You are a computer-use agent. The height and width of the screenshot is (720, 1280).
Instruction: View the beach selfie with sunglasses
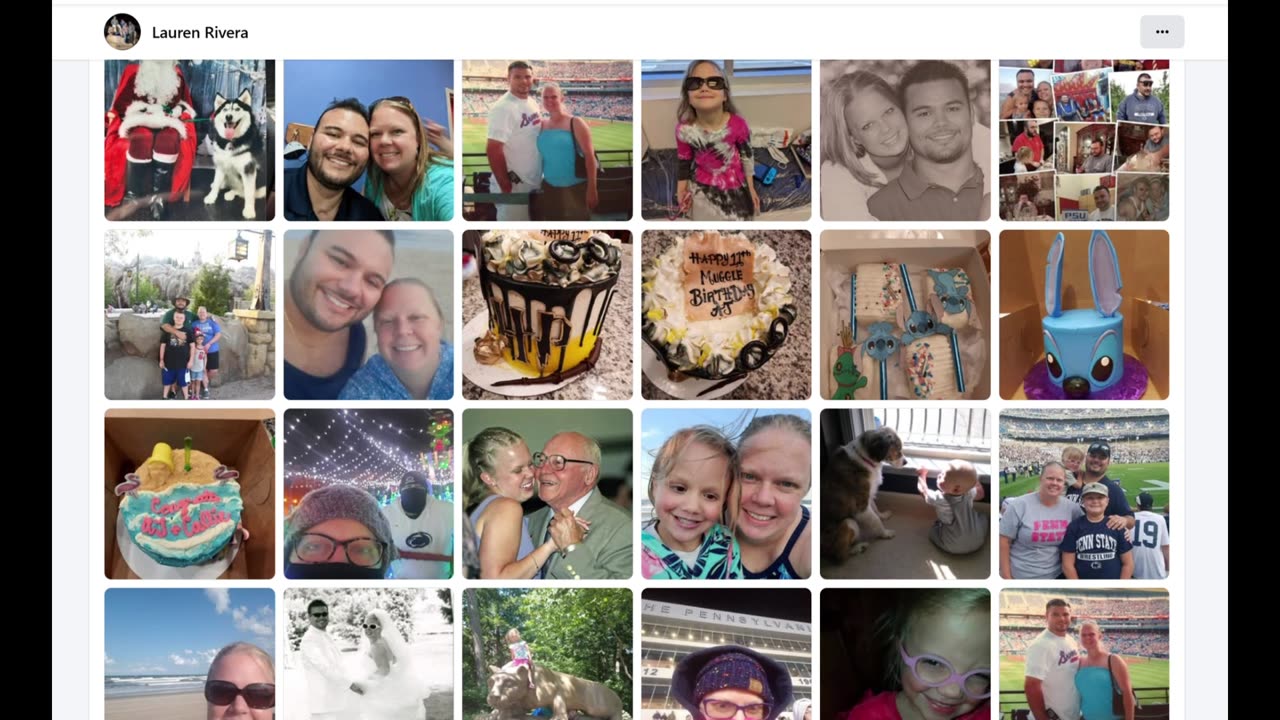(189, 653)
